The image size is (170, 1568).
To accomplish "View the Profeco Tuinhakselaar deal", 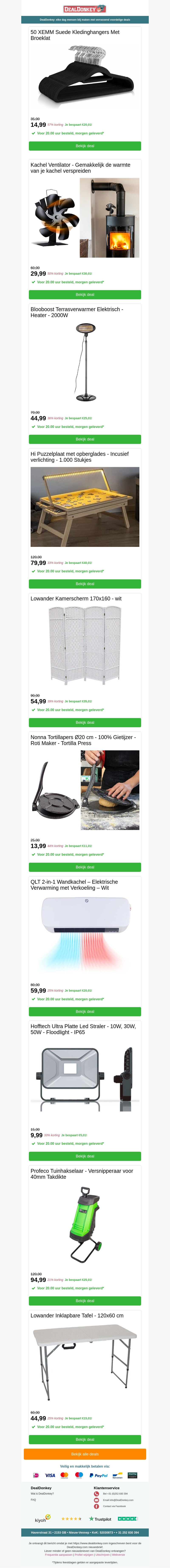I will click(85, 1301).
